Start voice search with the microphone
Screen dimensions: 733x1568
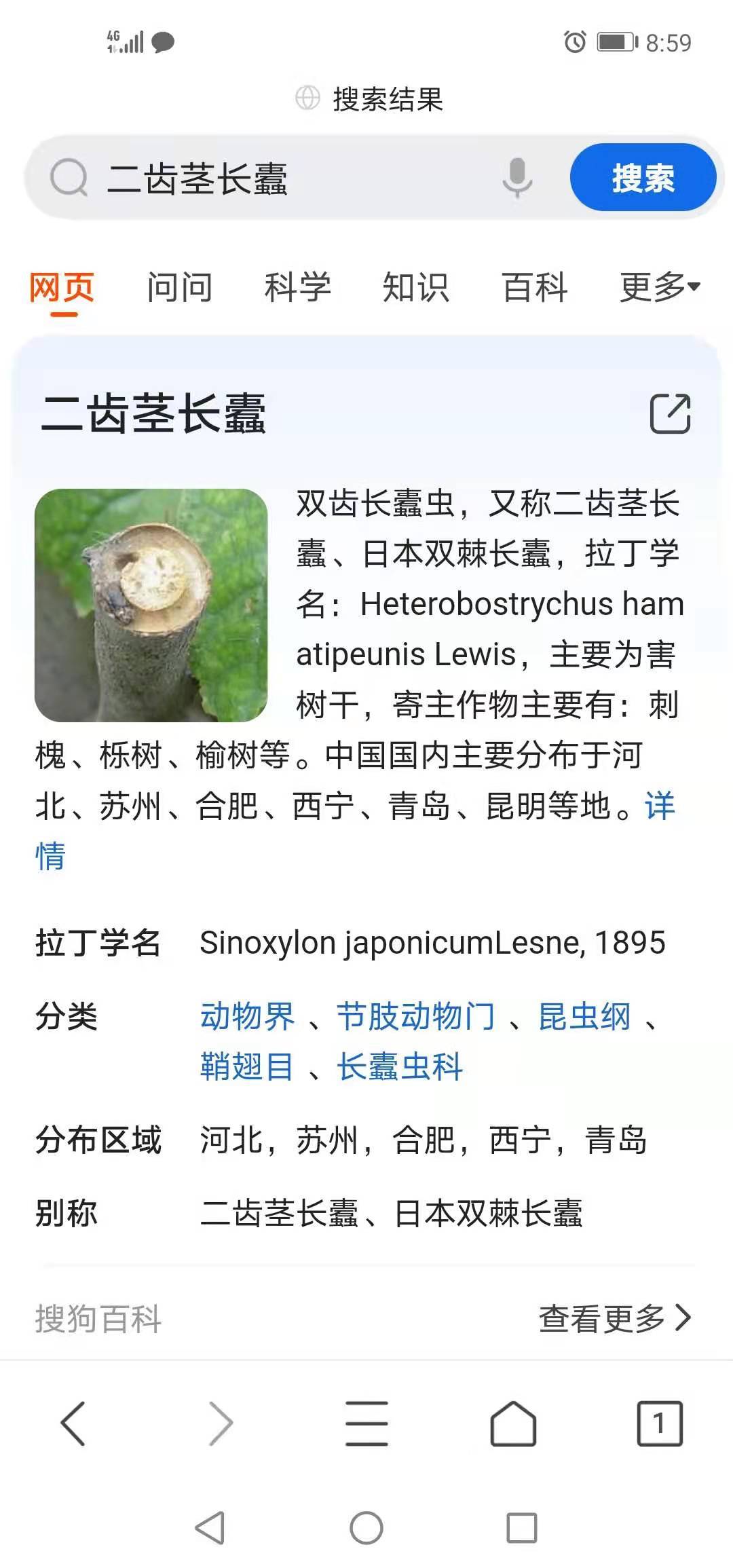pyautogui.click(x=517, y=177)
